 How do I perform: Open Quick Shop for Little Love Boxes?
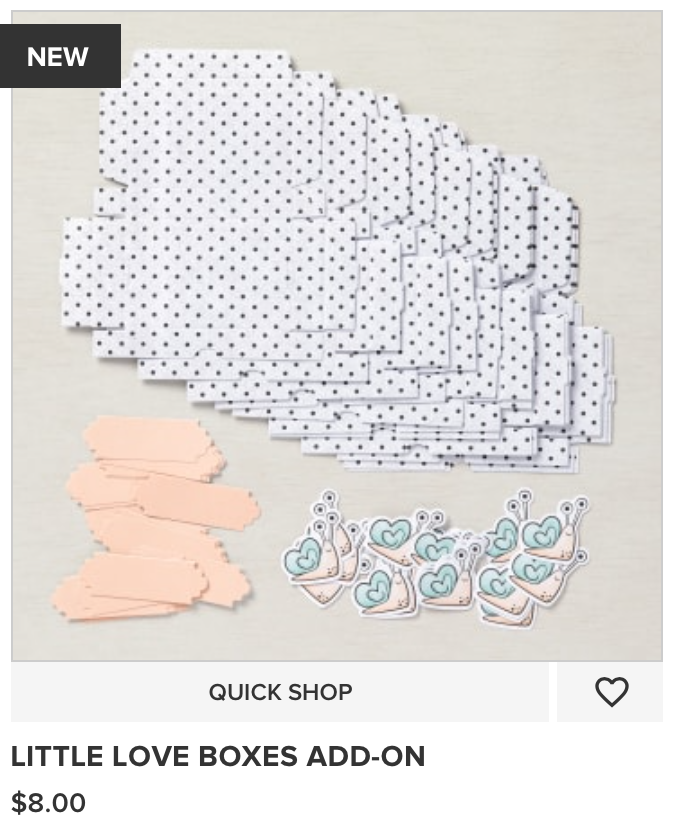pos(280,692)
